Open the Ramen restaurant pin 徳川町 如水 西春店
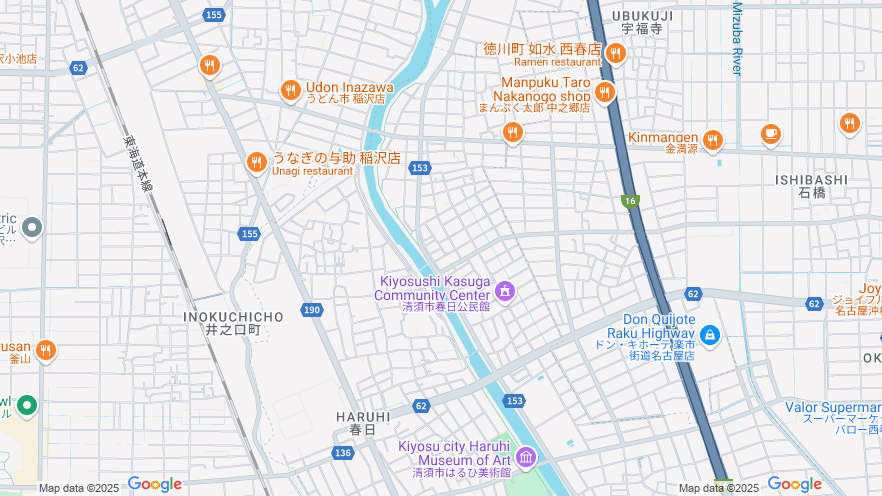This screenshot has height=496, width=882. 615,52
